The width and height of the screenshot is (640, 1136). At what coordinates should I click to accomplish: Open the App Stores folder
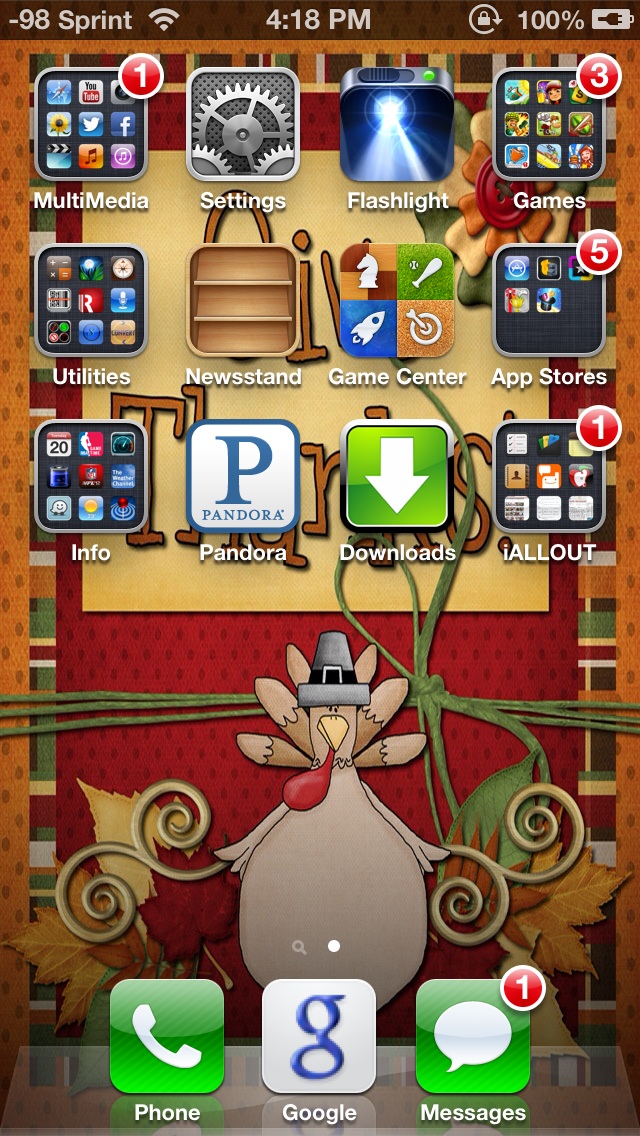549,300
